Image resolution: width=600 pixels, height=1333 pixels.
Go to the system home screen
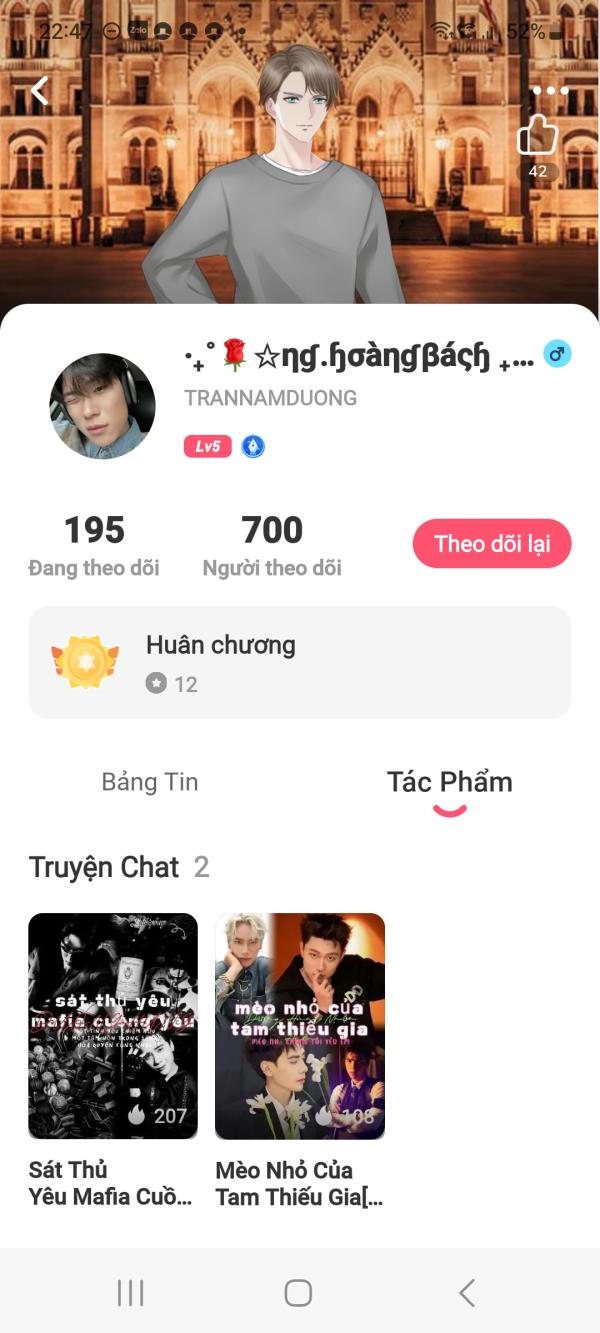[298, 1292]
